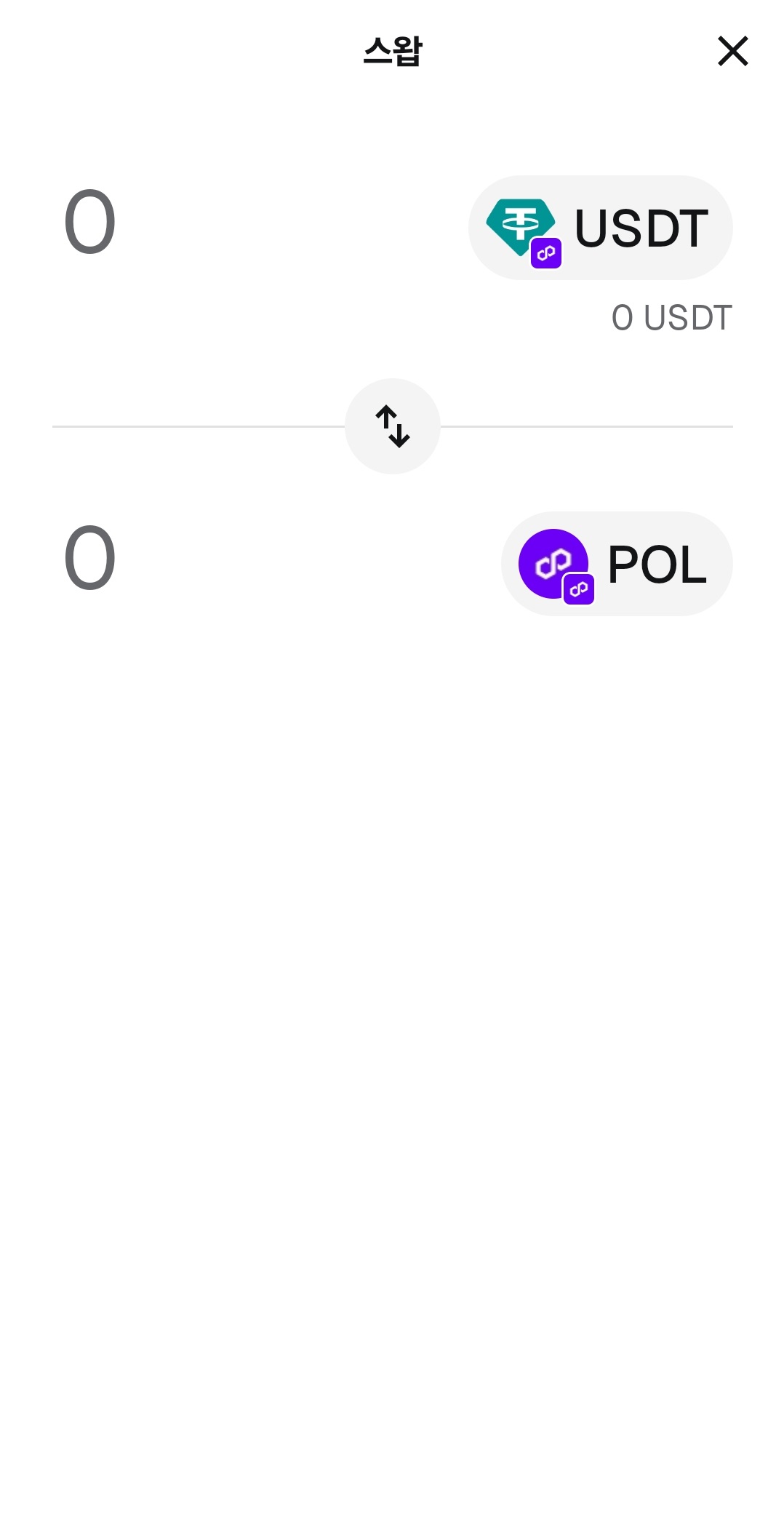Open the USDT token selector
Screen dimensions: 784x1527
(600, 228)
